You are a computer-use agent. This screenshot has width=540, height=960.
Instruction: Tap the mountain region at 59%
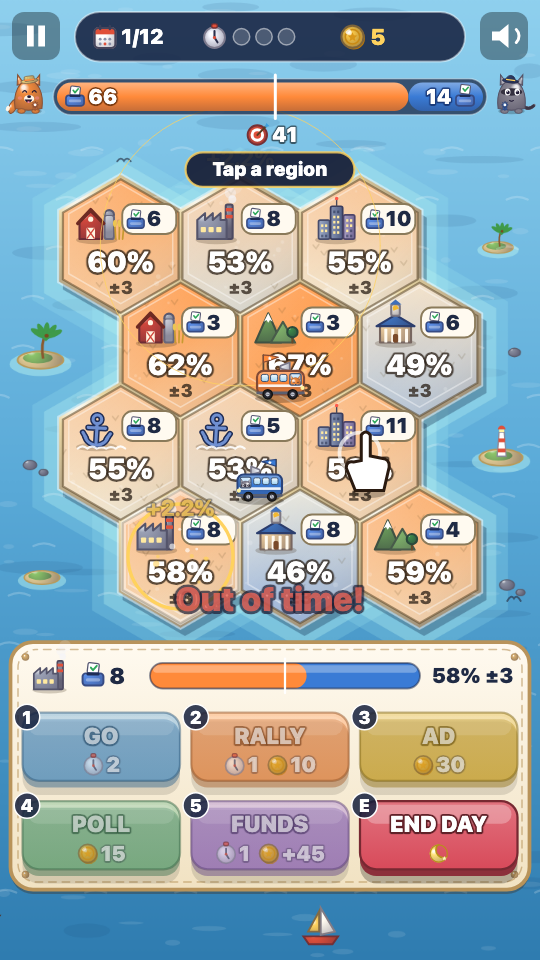point(419,556)
